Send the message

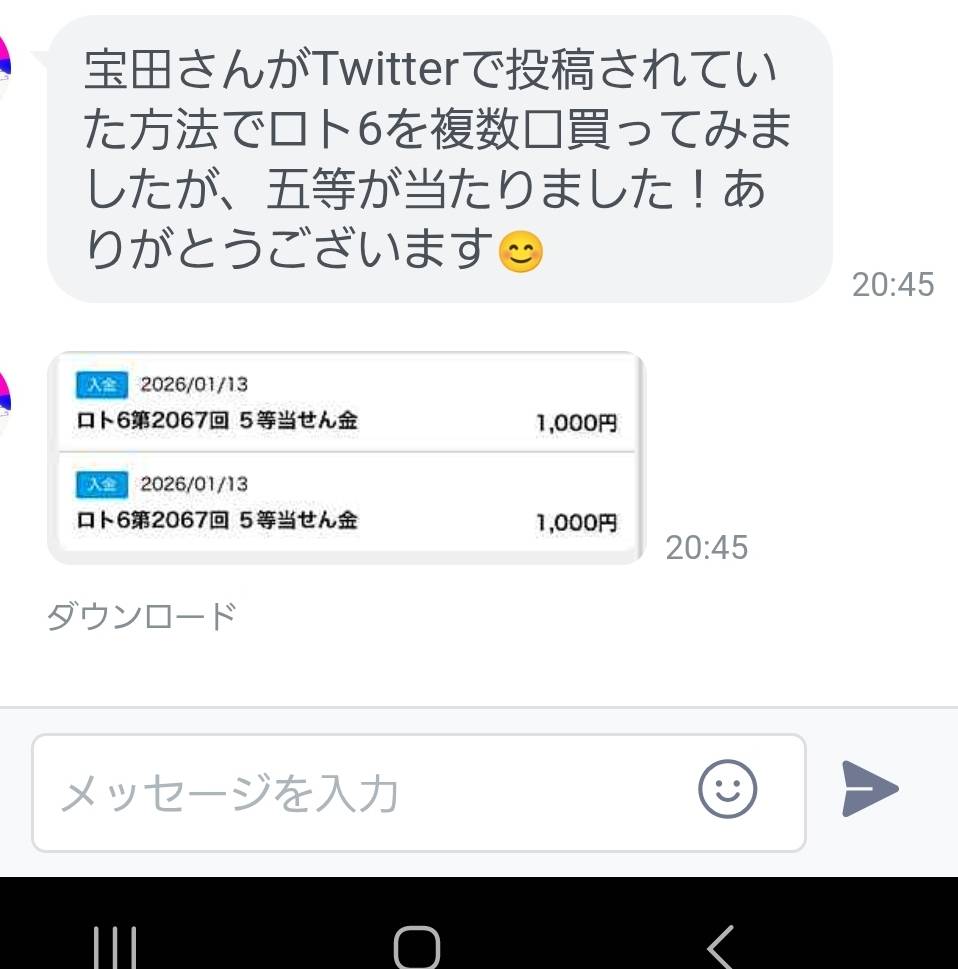[869, 789]
